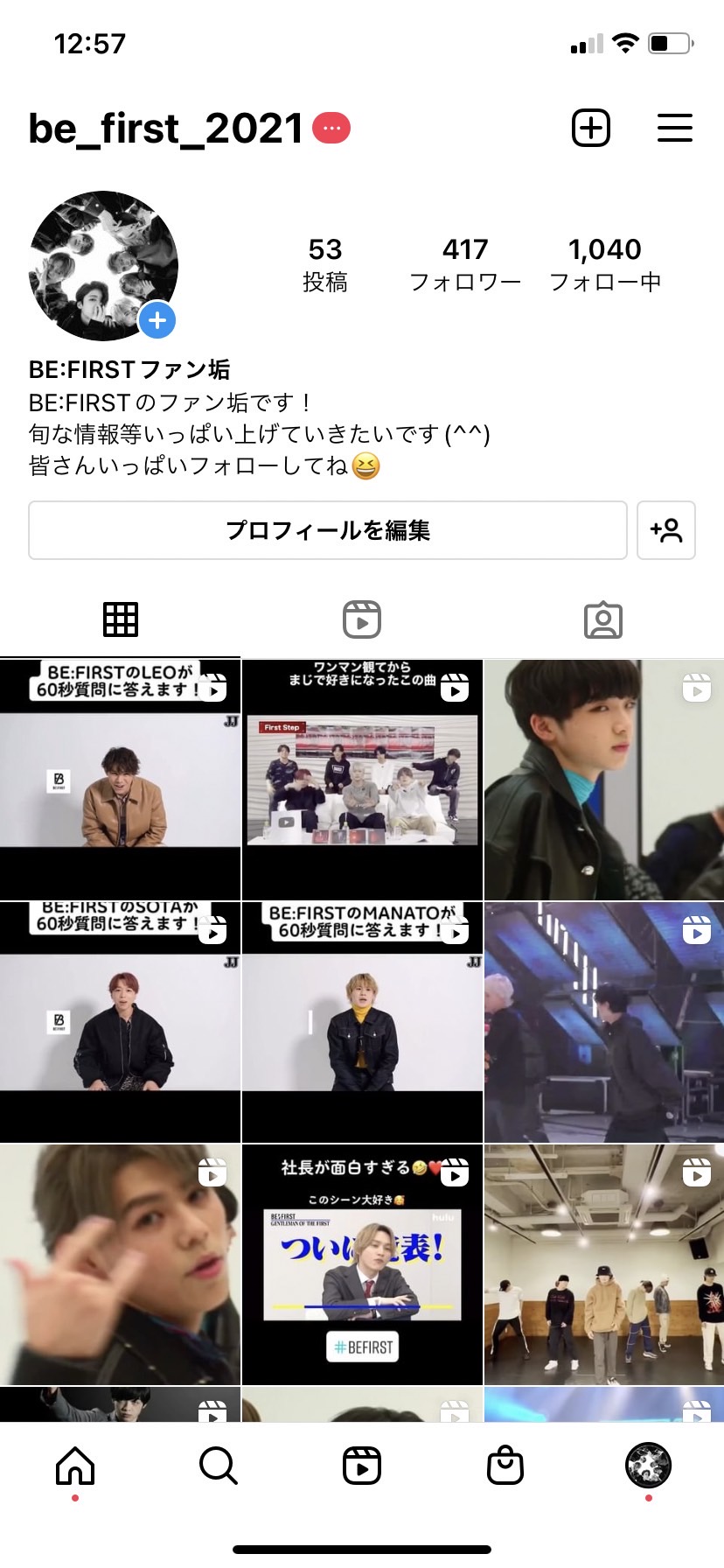Add a story via profile picture plus
724x1568 pixels.
tap(157, 321)
